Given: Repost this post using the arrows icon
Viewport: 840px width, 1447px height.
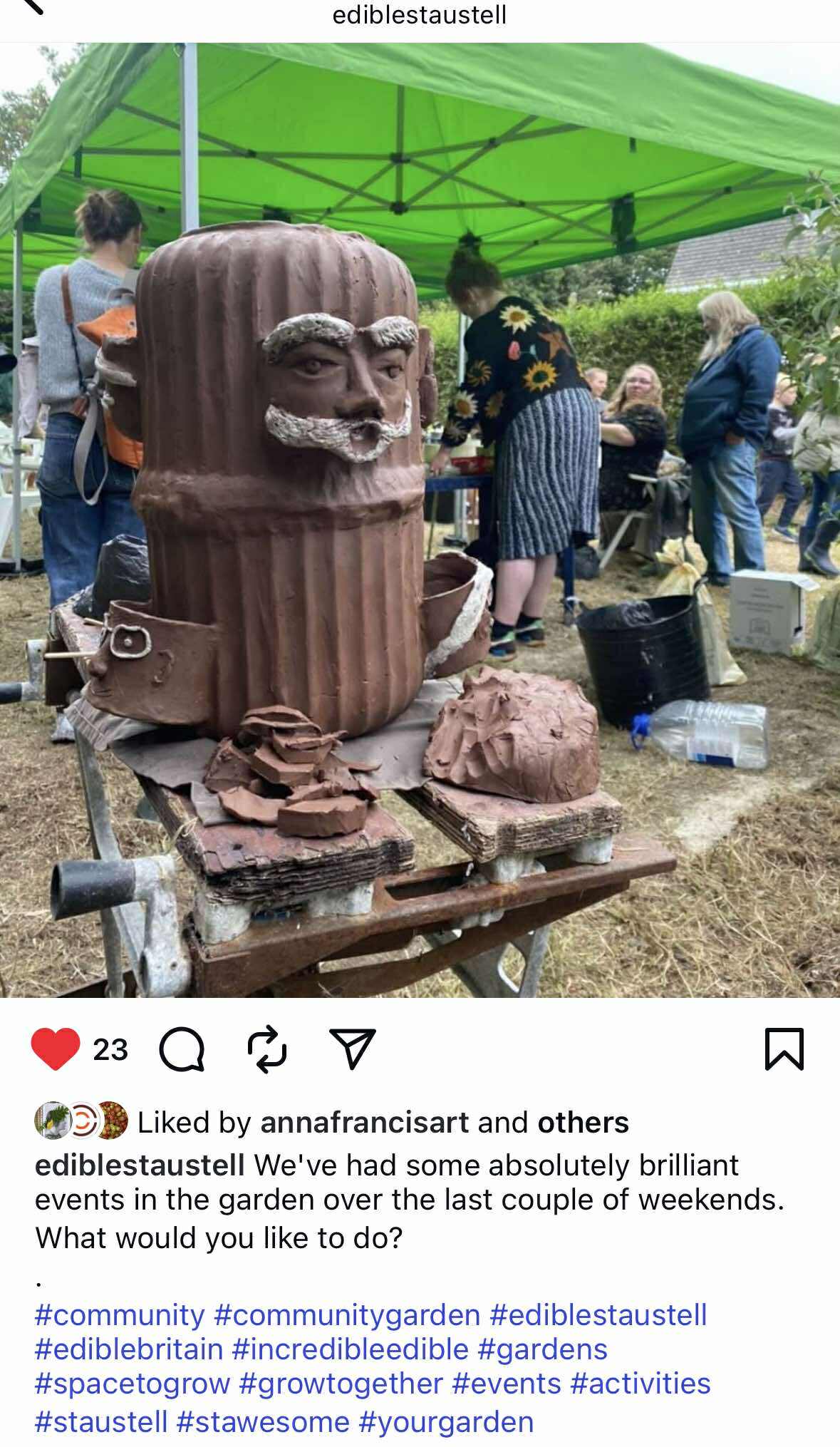Looking at the screenshot, I should point(267,1049).
